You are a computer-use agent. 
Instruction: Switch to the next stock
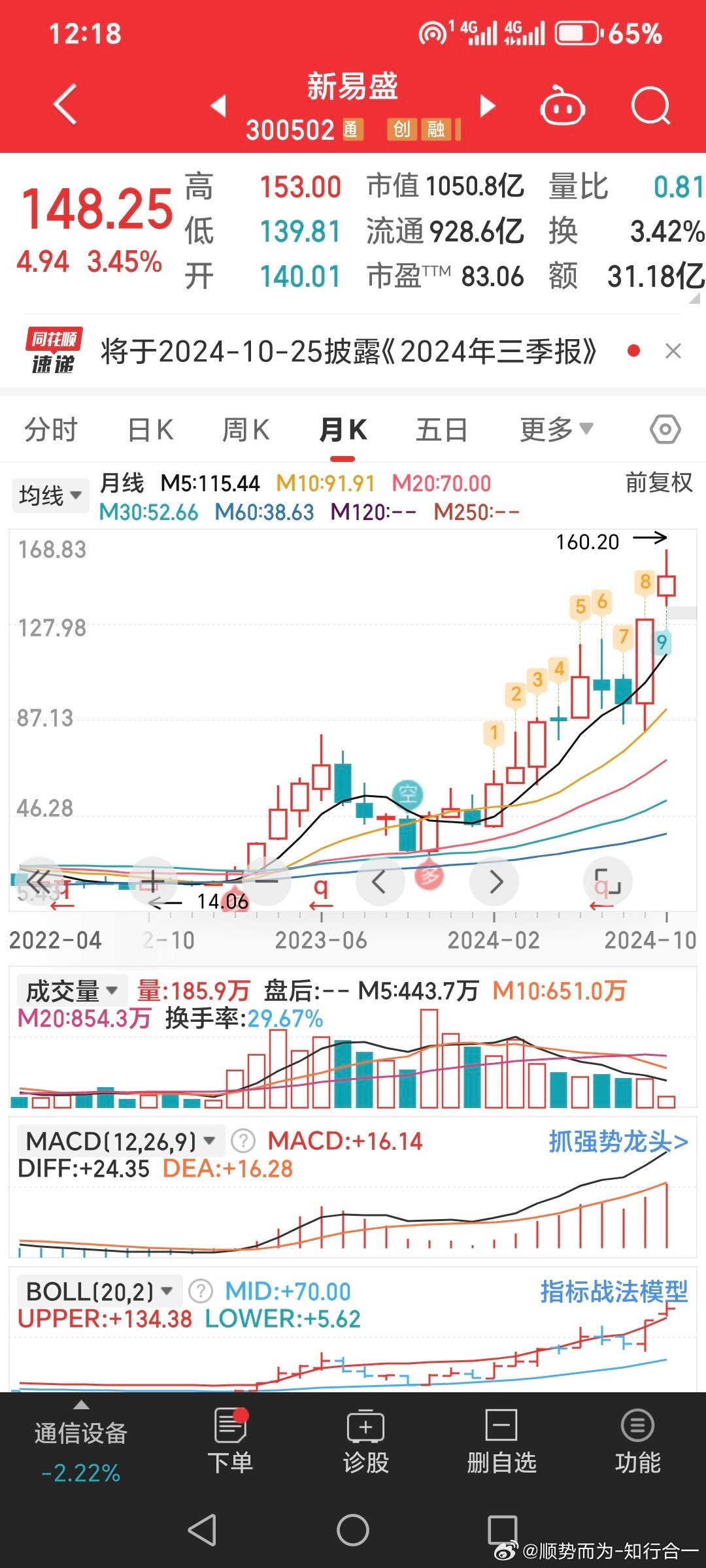click(487, 105)
